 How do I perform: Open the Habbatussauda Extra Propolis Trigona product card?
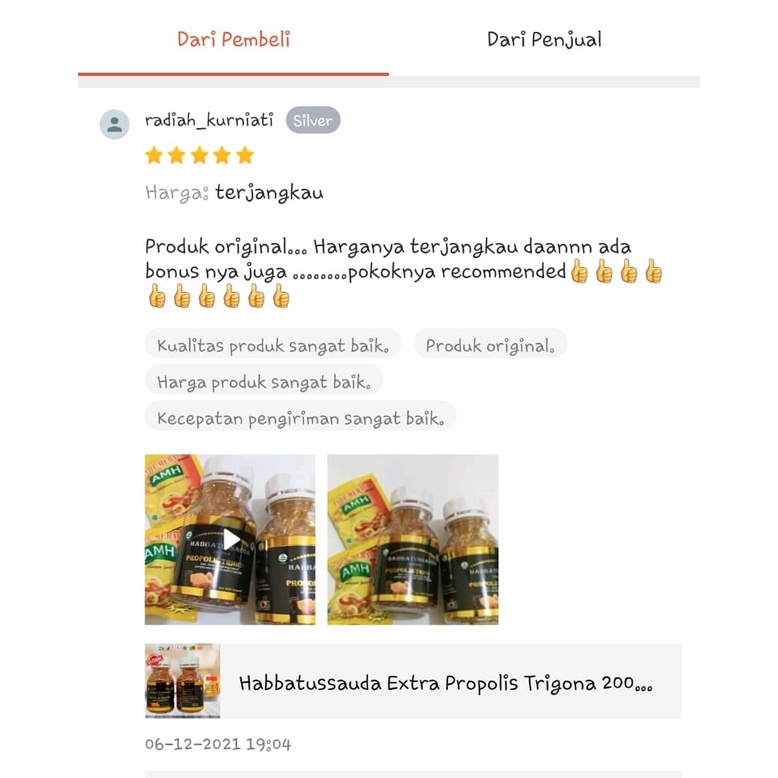click(x=413, y=681)
